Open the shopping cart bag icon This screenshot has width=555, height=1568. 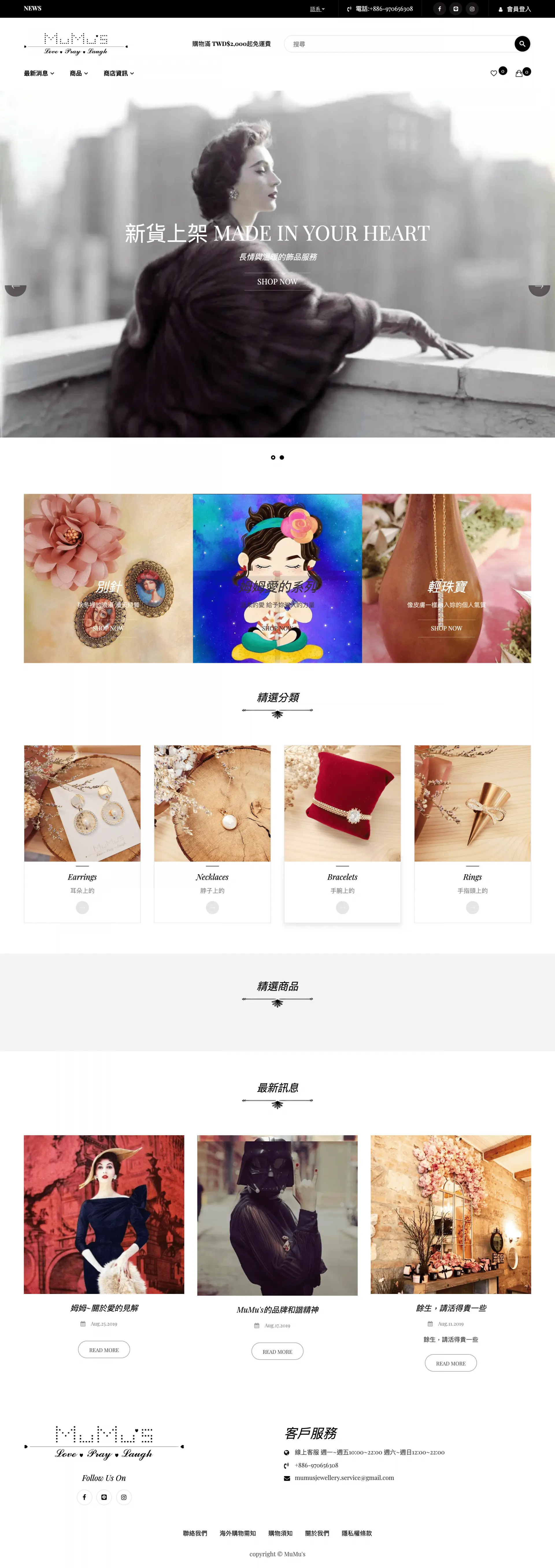pos(519,73)
